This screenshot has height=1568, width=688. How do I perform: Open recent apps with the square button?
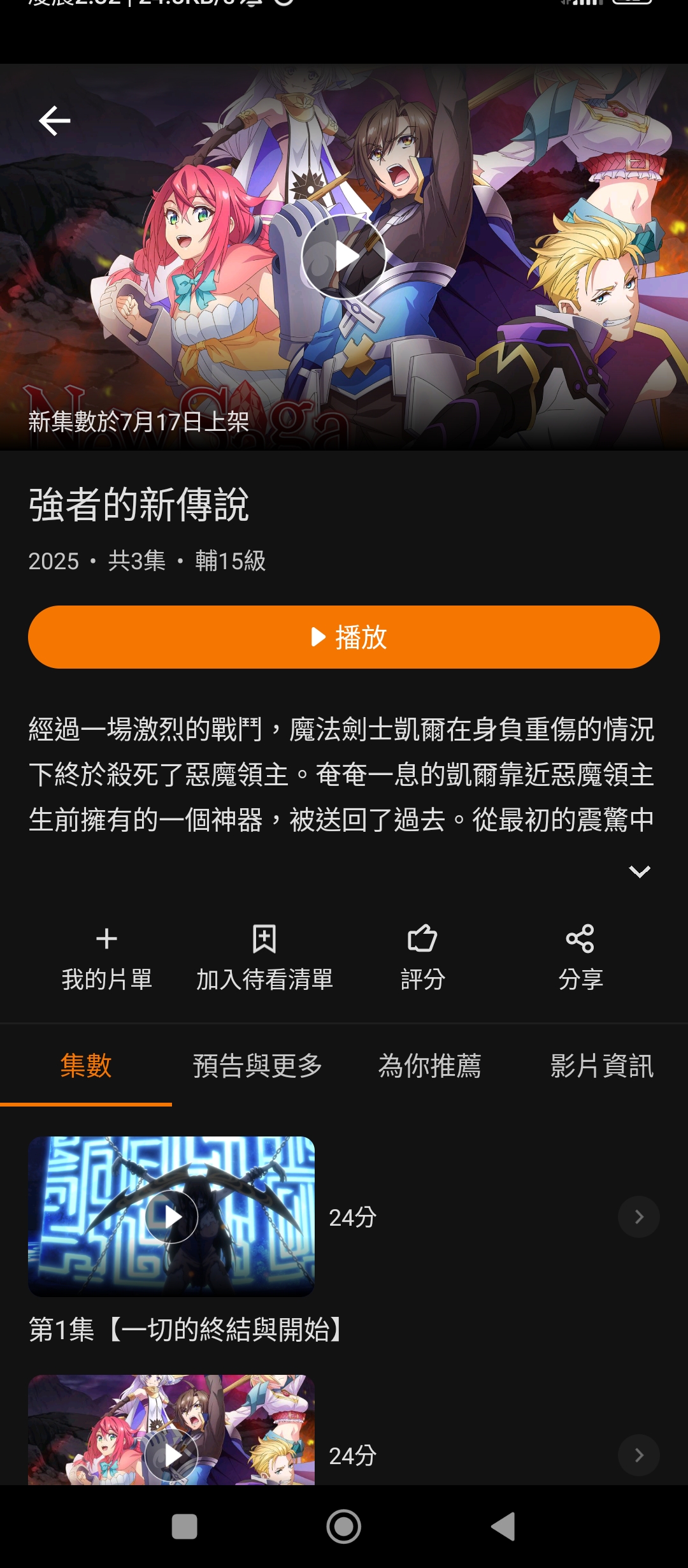point(185,1527)
